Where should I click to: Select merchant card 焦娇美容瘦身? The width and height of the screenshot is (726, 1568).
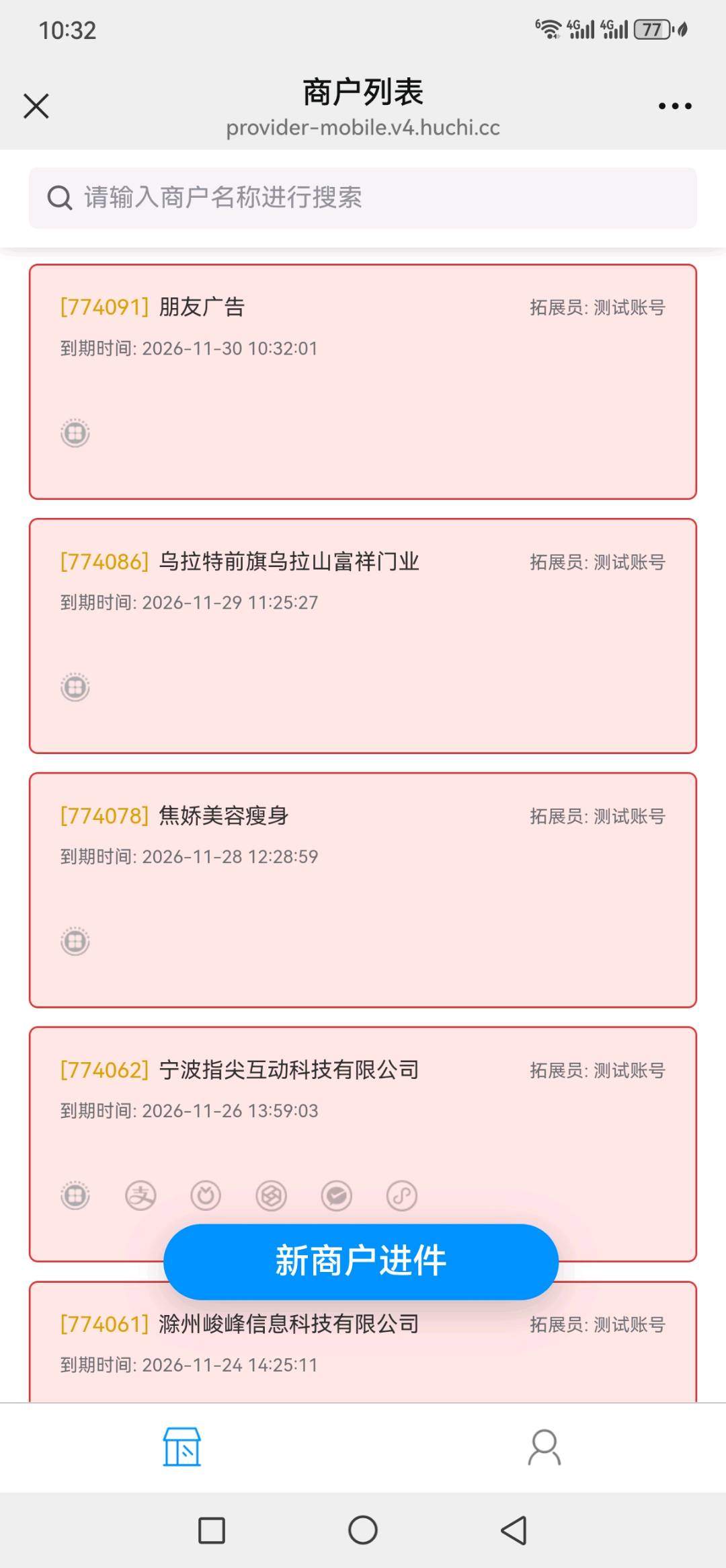tap(362, 888)
